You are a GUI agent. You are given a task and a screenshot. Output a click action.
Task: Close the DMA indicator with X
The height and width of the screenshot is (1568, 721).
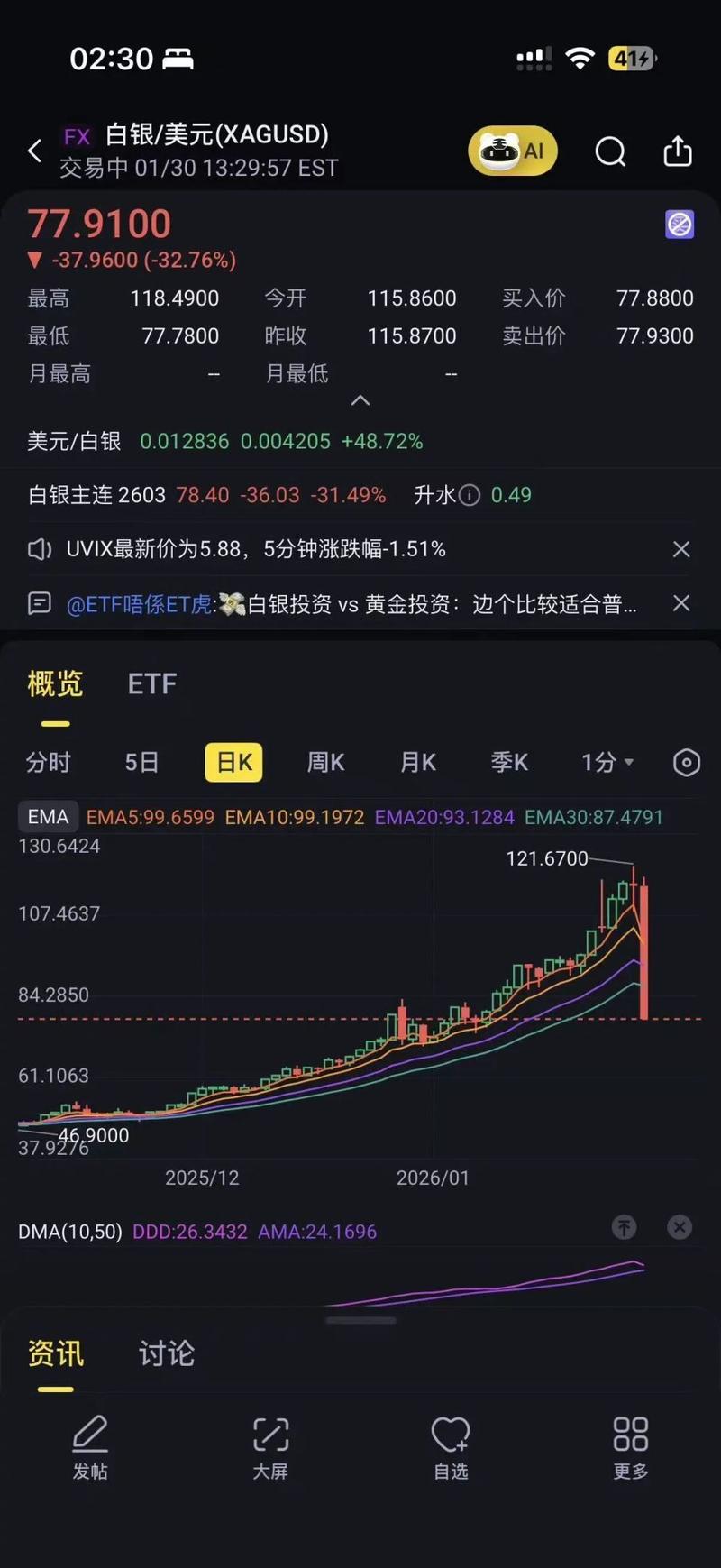click(x=679, y=1227)
